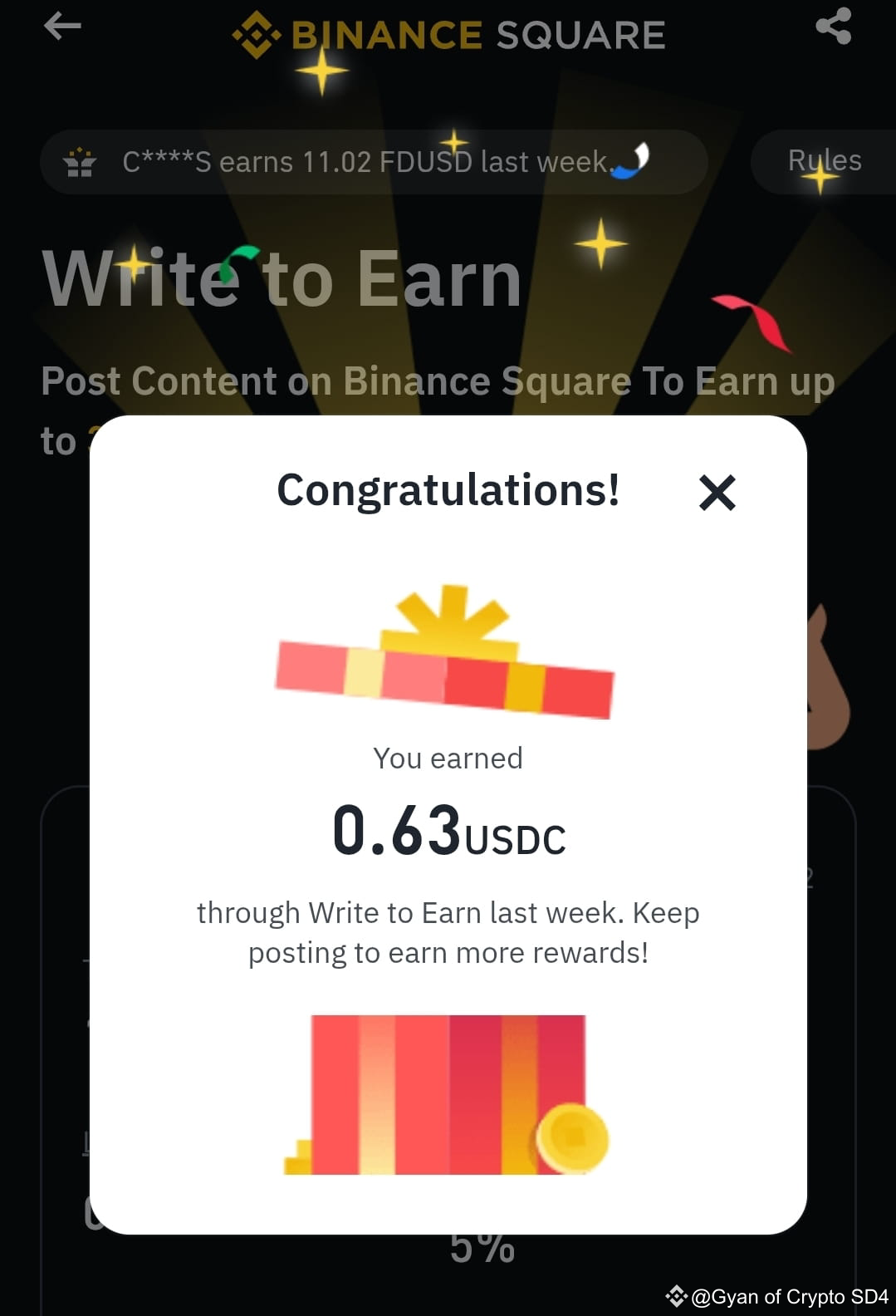
Task: Click the You earned label in the dialog
Action: 448,758
